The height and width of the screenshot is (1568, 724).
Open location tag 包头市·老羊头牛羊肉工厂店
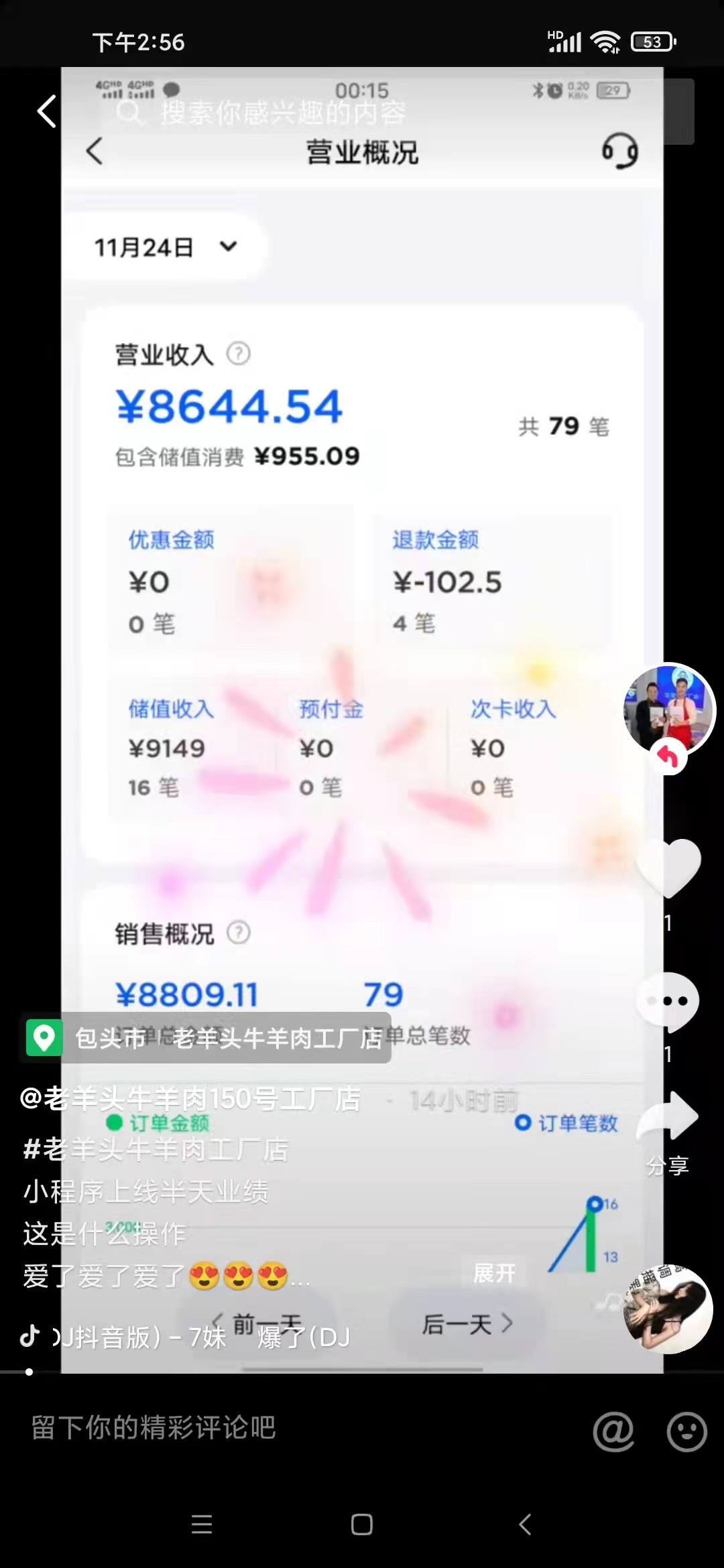(x=208, y=1038)
